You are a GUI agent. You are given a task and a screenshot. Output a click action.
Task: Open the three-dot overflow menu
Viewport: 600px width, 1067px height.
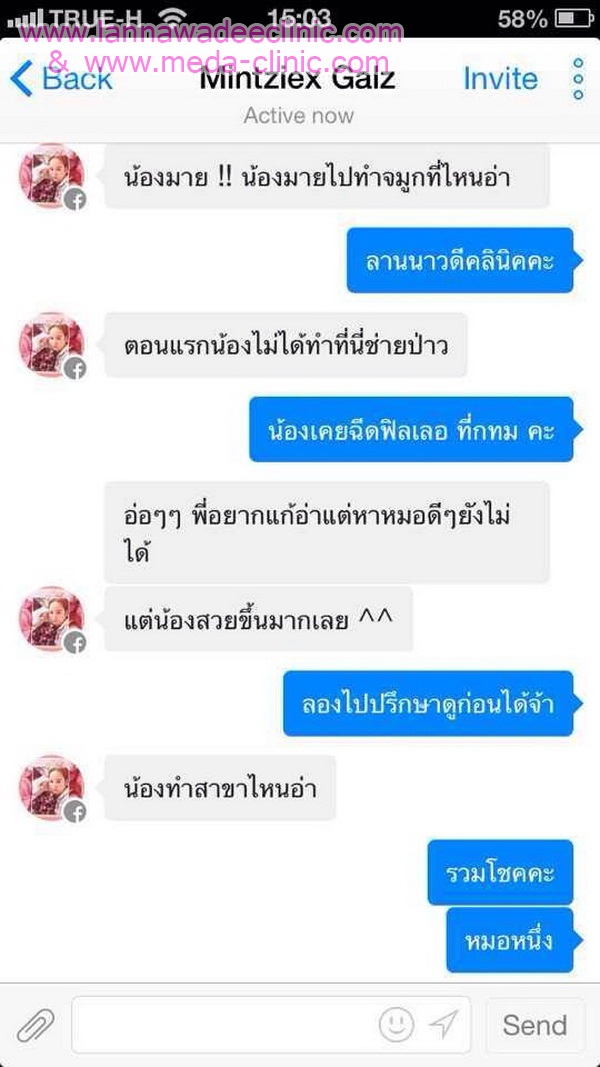(x=578, y=79)
